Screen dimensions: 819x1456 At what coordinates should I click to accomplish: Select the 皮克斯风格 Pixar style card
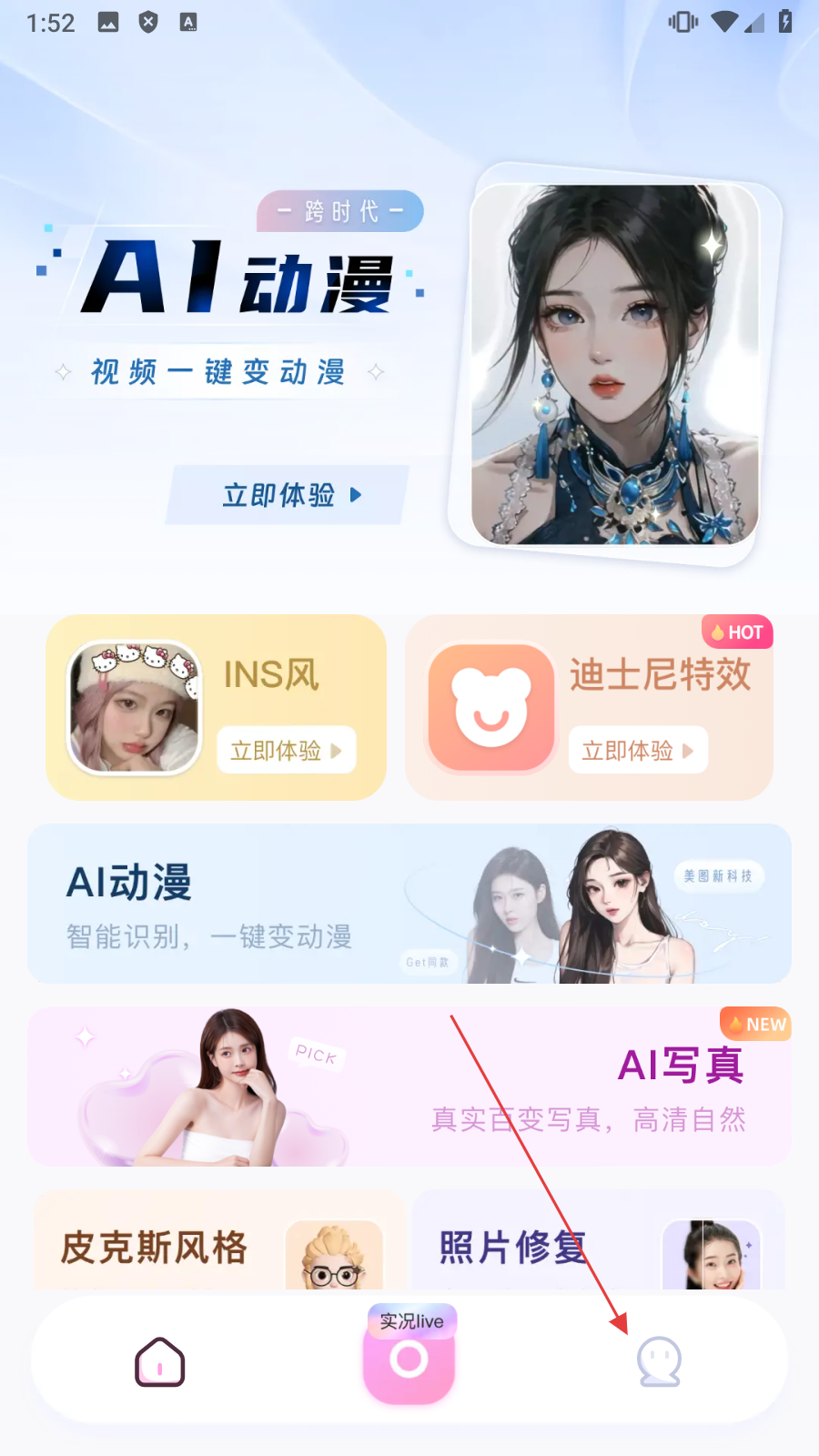[218, 1244]
